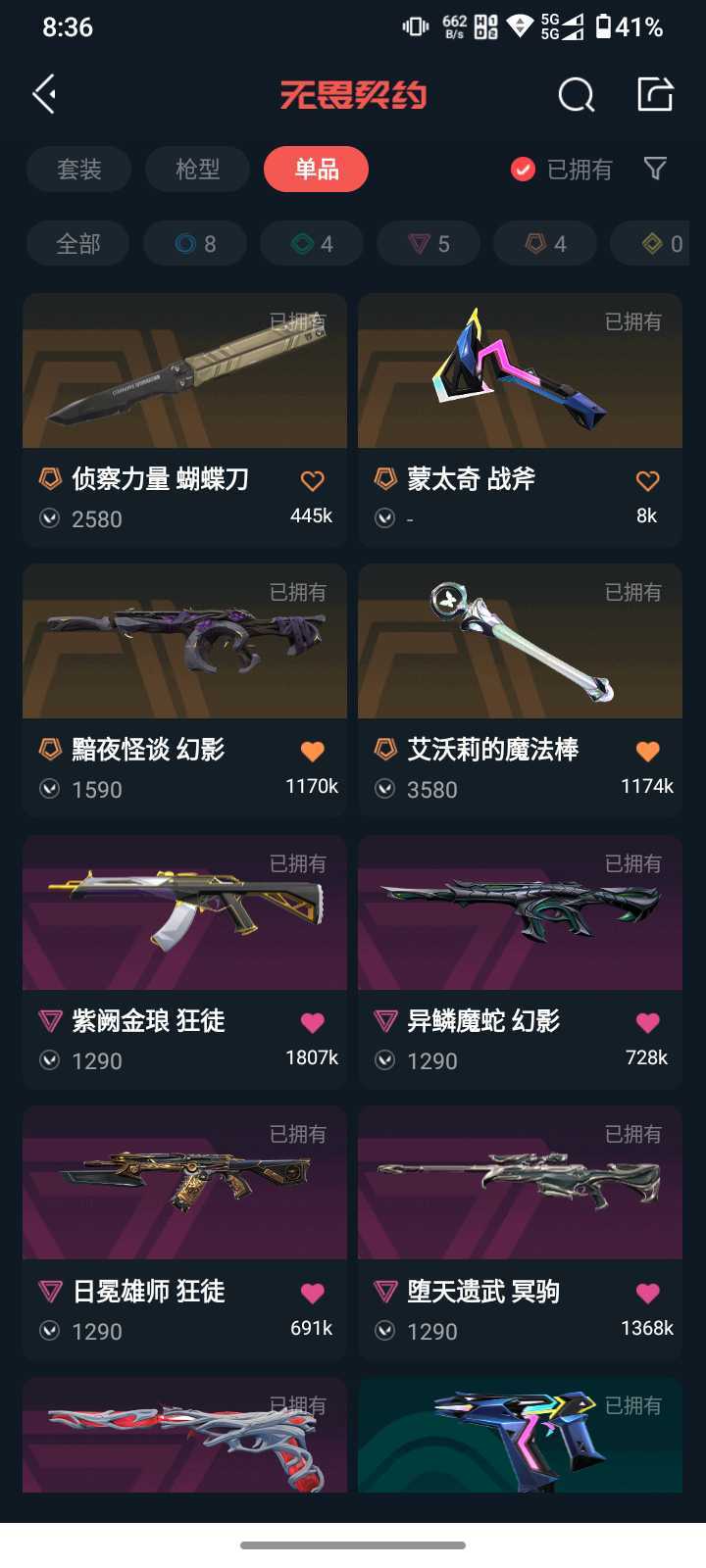This screenshot has height=1568, width=706.
Task: Tap the share icon in the header
Action: (x=655, y=94)
